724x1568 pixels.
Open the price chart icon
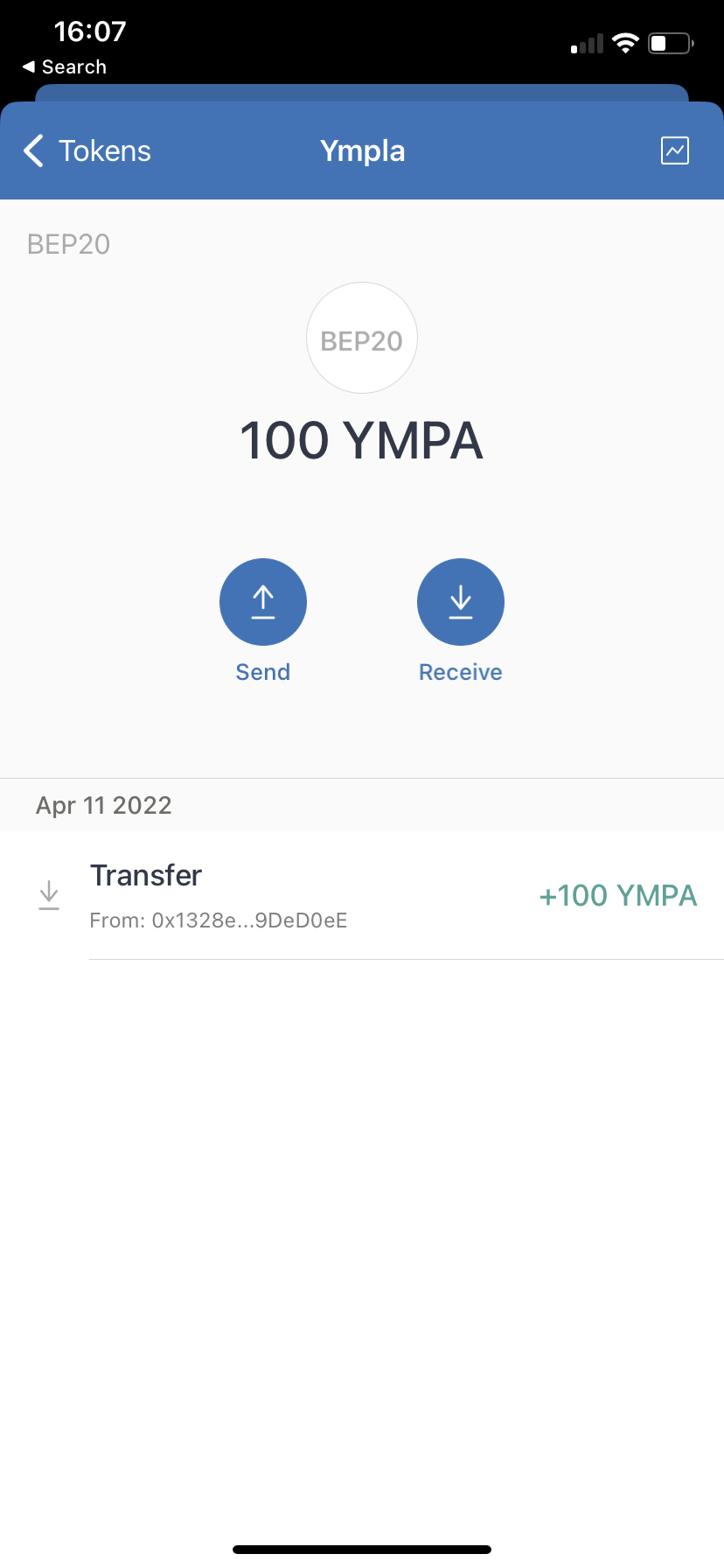(x=675, y=150)
